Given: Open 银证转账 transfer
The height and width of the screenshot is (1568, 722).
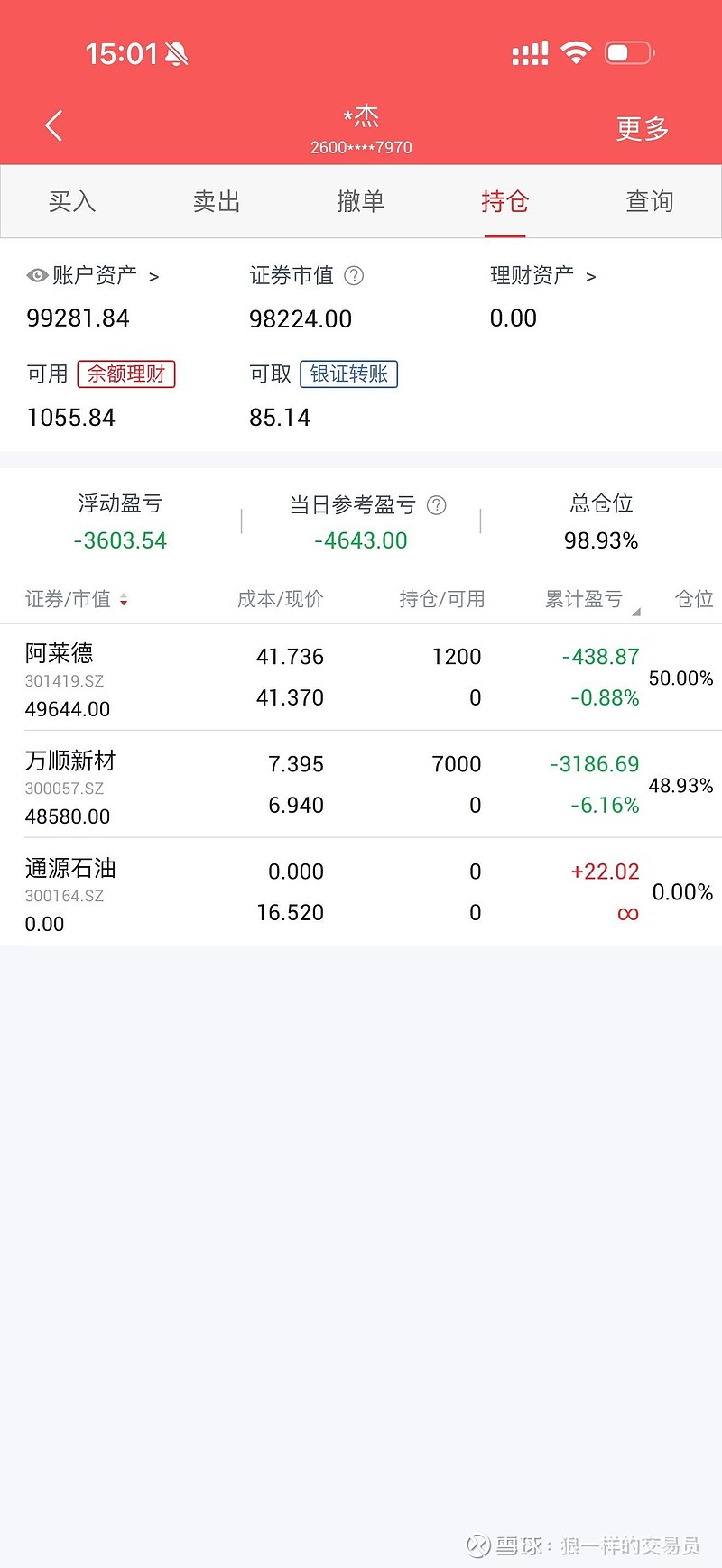Looking at the screenshot, I should (x=349, y=374).
